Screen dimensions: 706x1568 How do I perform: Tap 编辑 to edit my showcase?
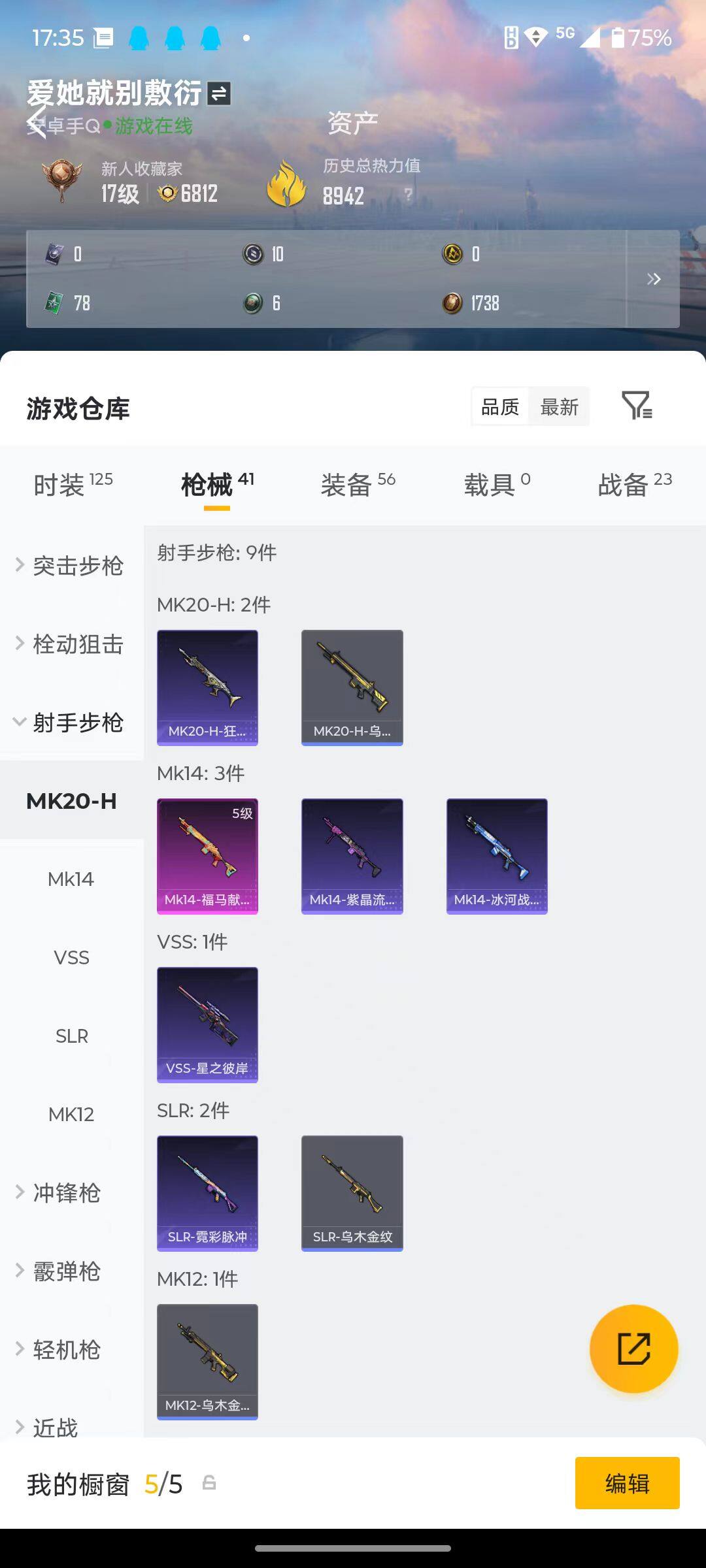coord(627,1484)
